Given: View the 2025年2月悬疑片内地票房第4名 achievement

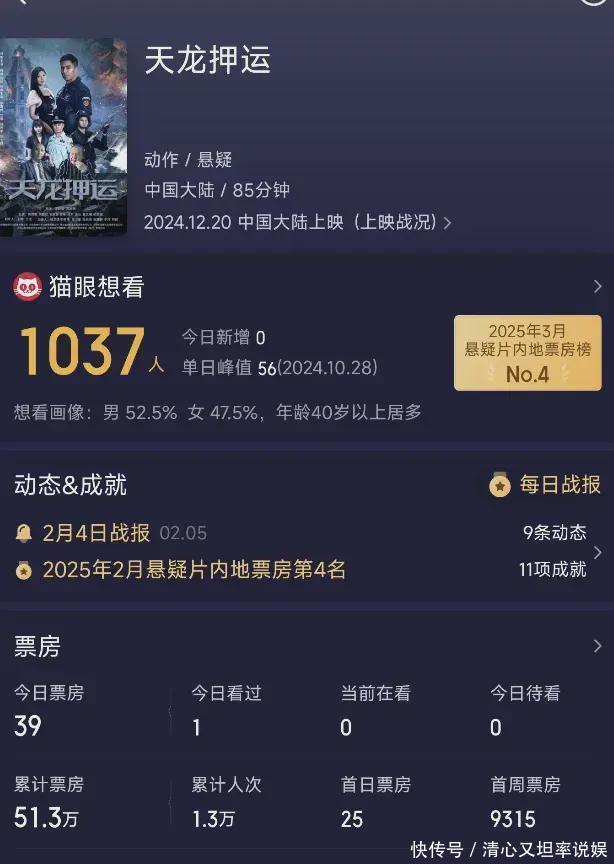Looking at the screenshot, I should (194, 570).
